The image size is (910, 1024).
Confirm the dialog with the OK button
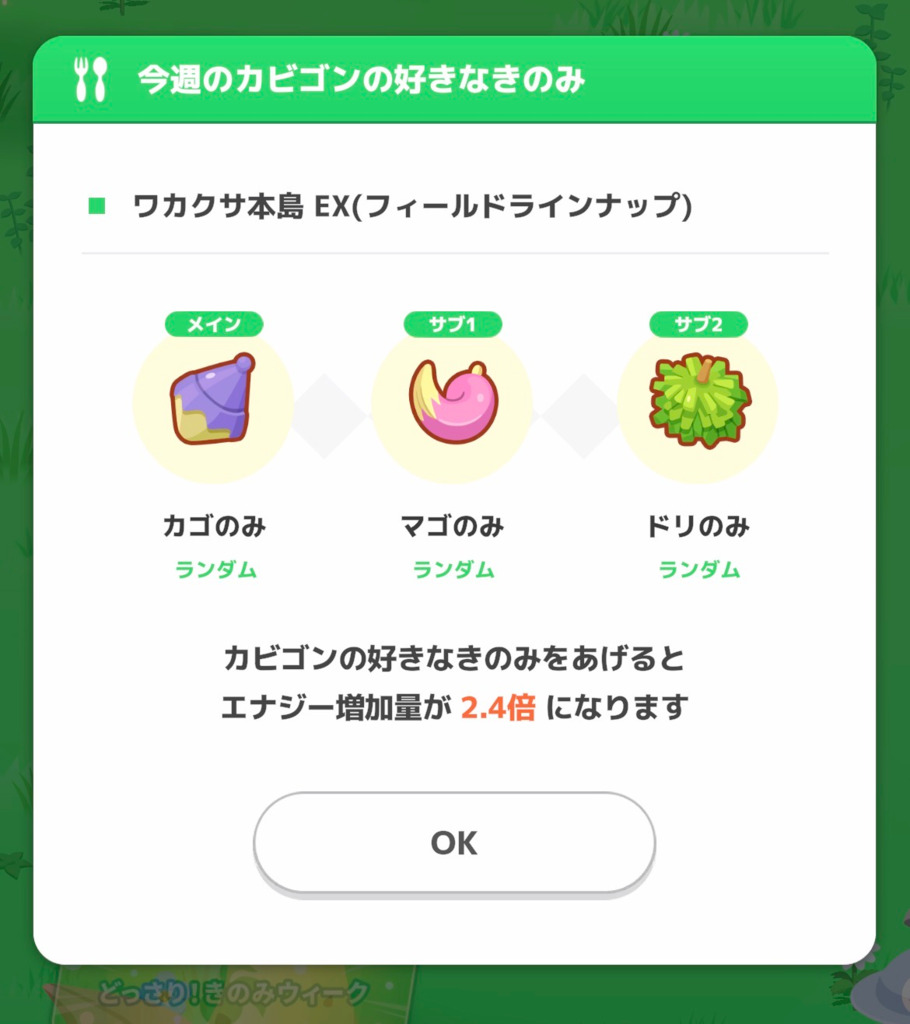[454, 842]
